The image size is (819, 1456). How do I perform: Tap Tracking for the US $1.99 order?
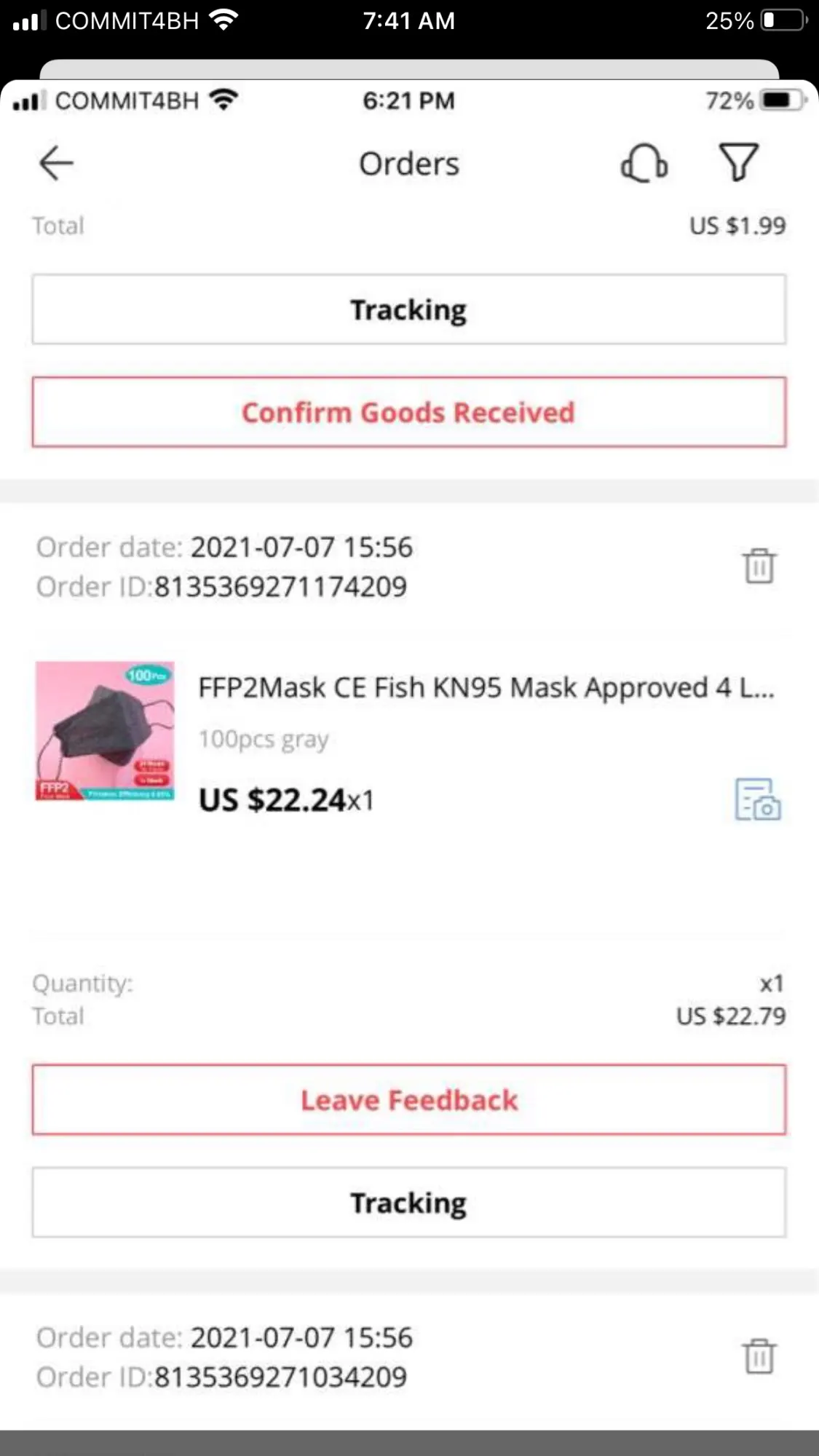click(408, 309)
